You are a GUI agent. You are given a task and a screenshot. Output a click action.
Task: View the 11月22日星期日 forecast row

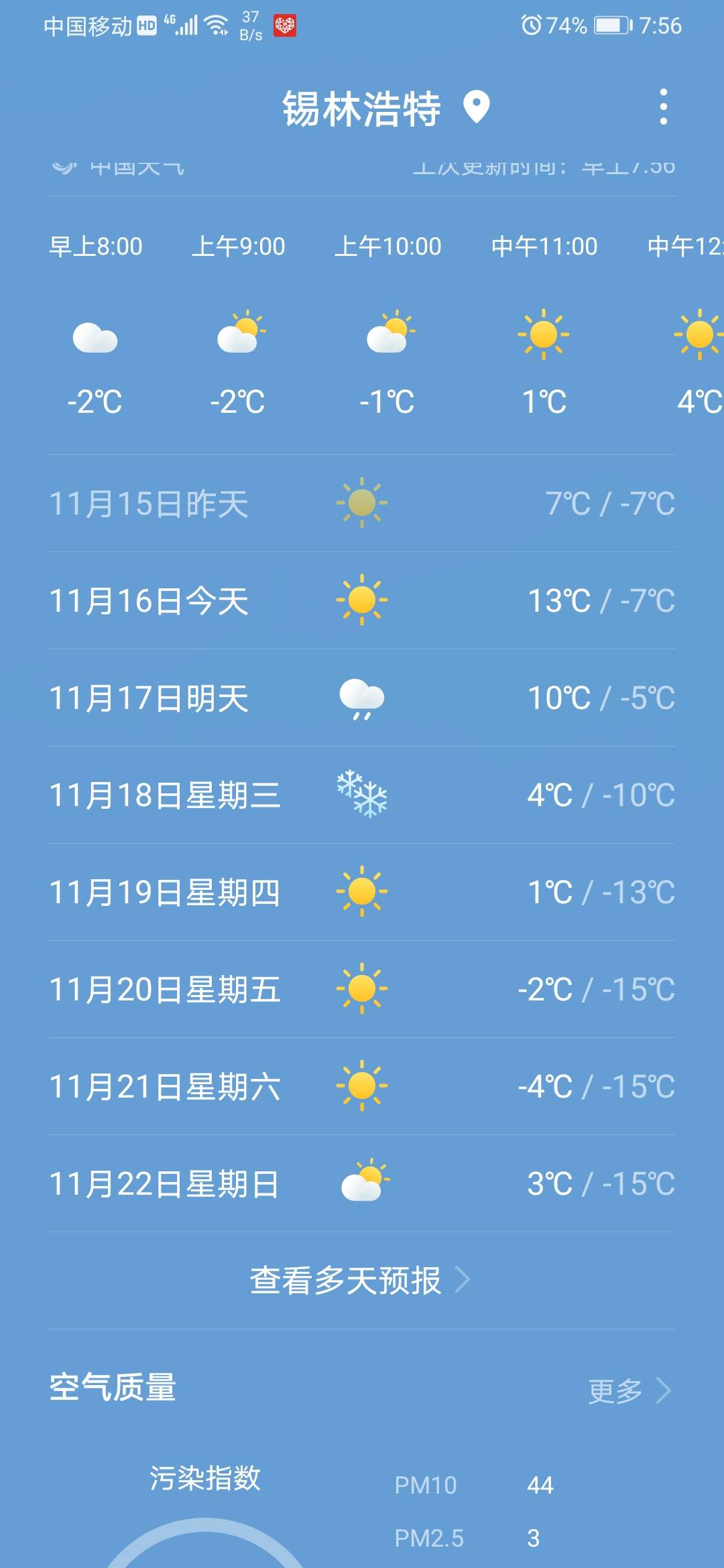click(362, 1183)
